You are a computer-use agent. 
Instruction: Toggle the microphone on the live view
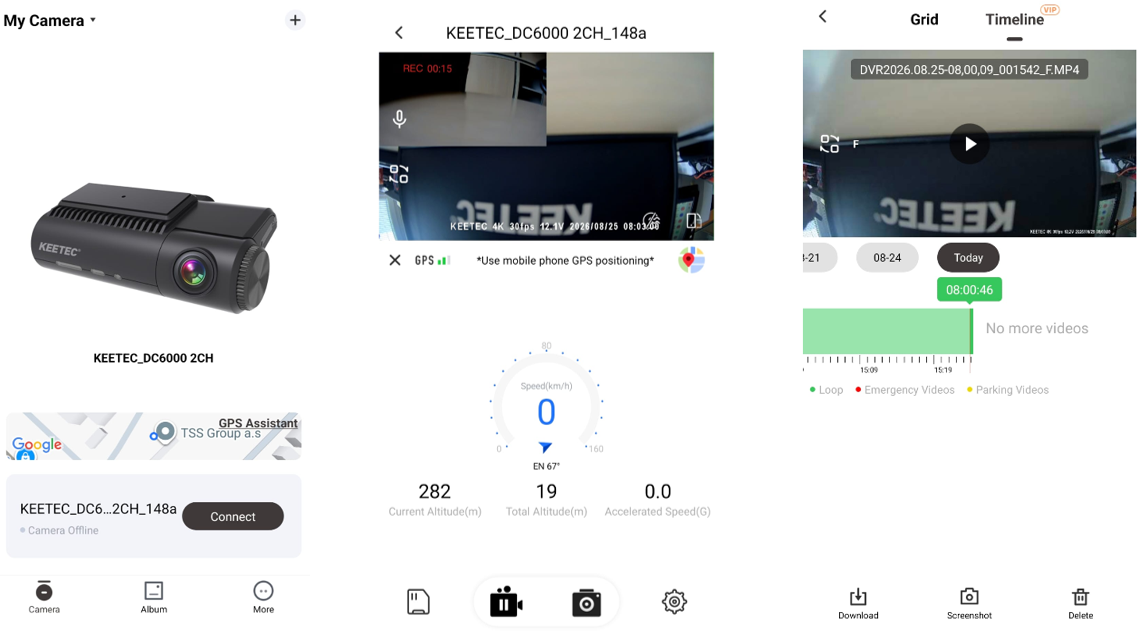[x=399, y=118]
